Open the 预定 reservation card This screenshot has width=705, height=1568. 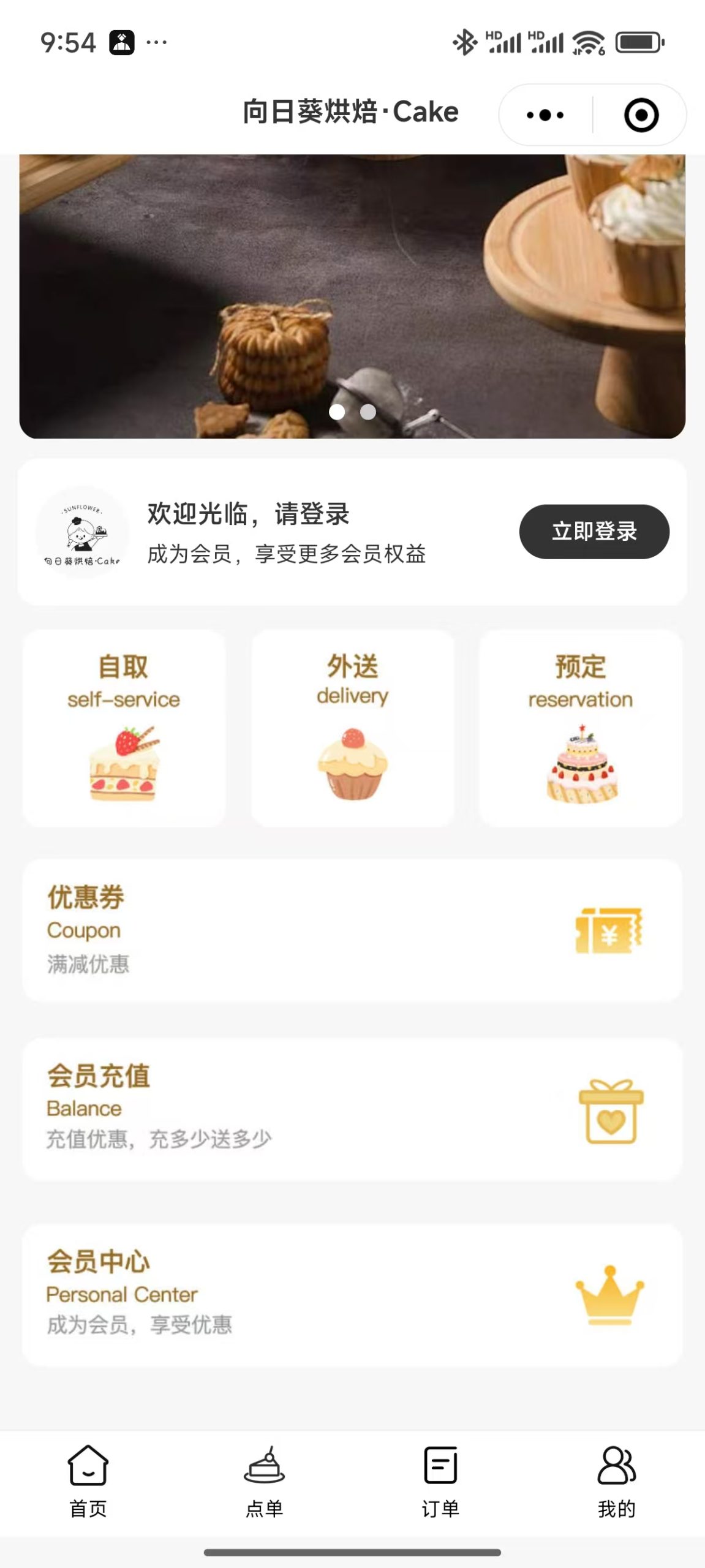tap(581, 728)
